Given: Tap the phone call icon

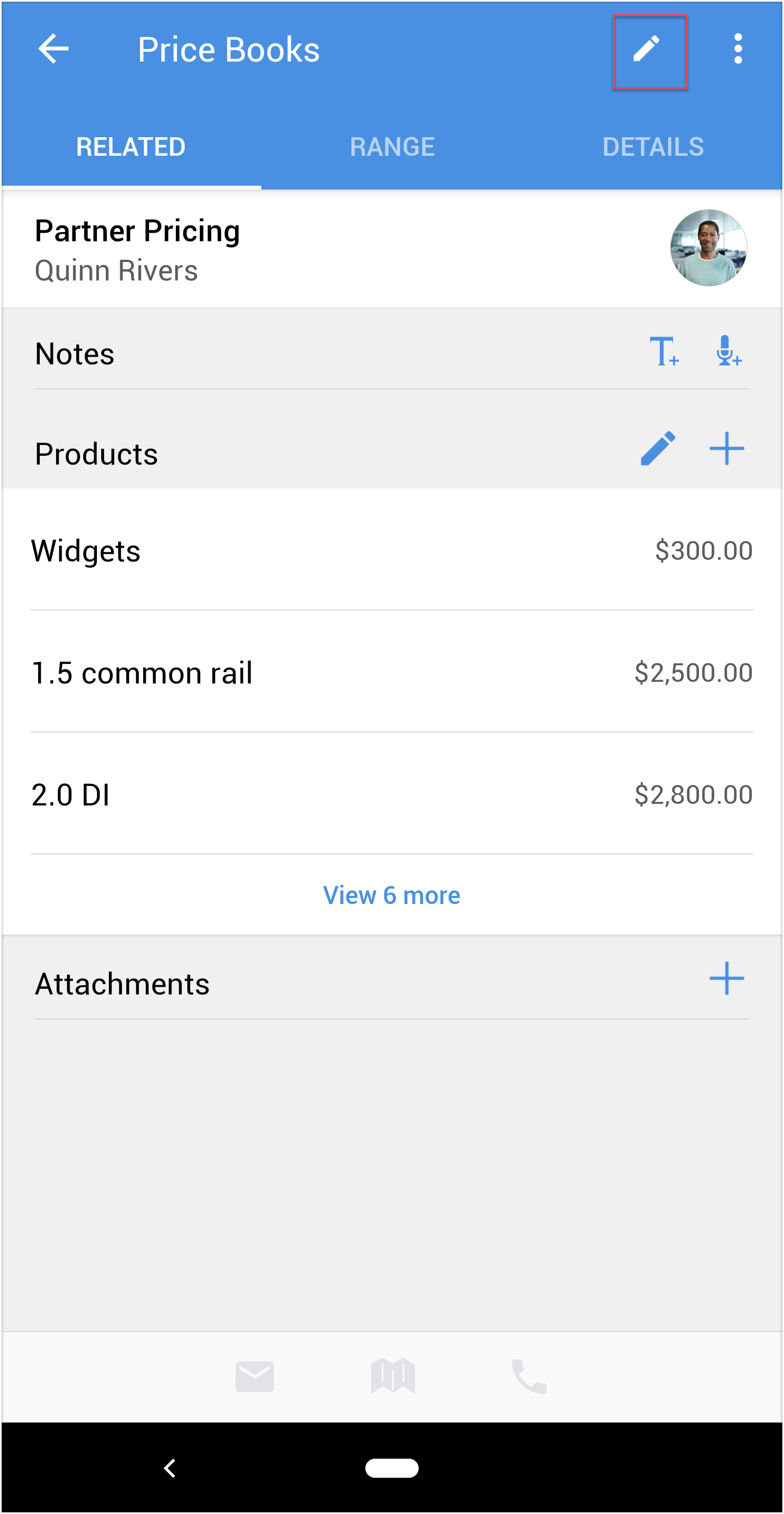Looking at the screenshot, I should point(529,1376).
